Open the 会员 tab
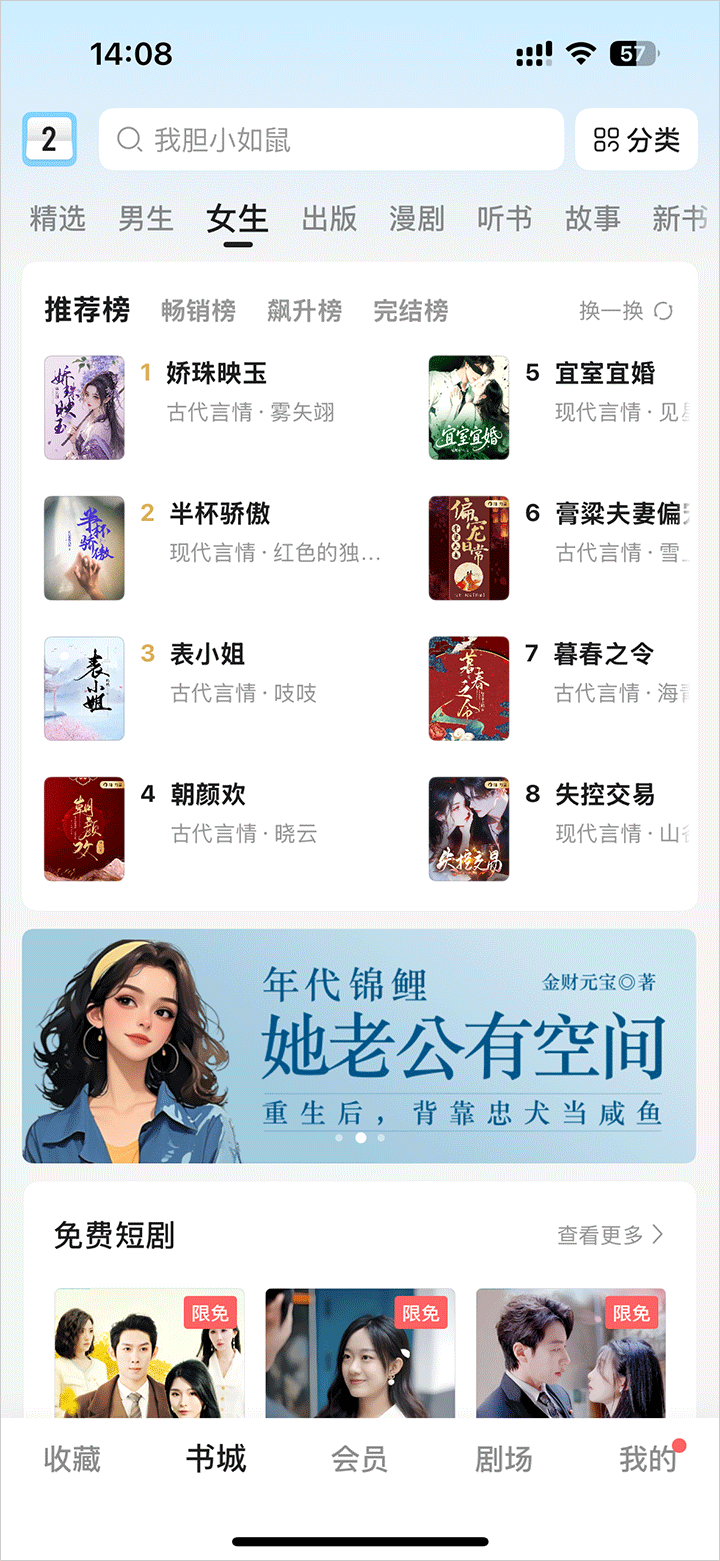This screenshot has width=720, height=1561. (359, 1459)
